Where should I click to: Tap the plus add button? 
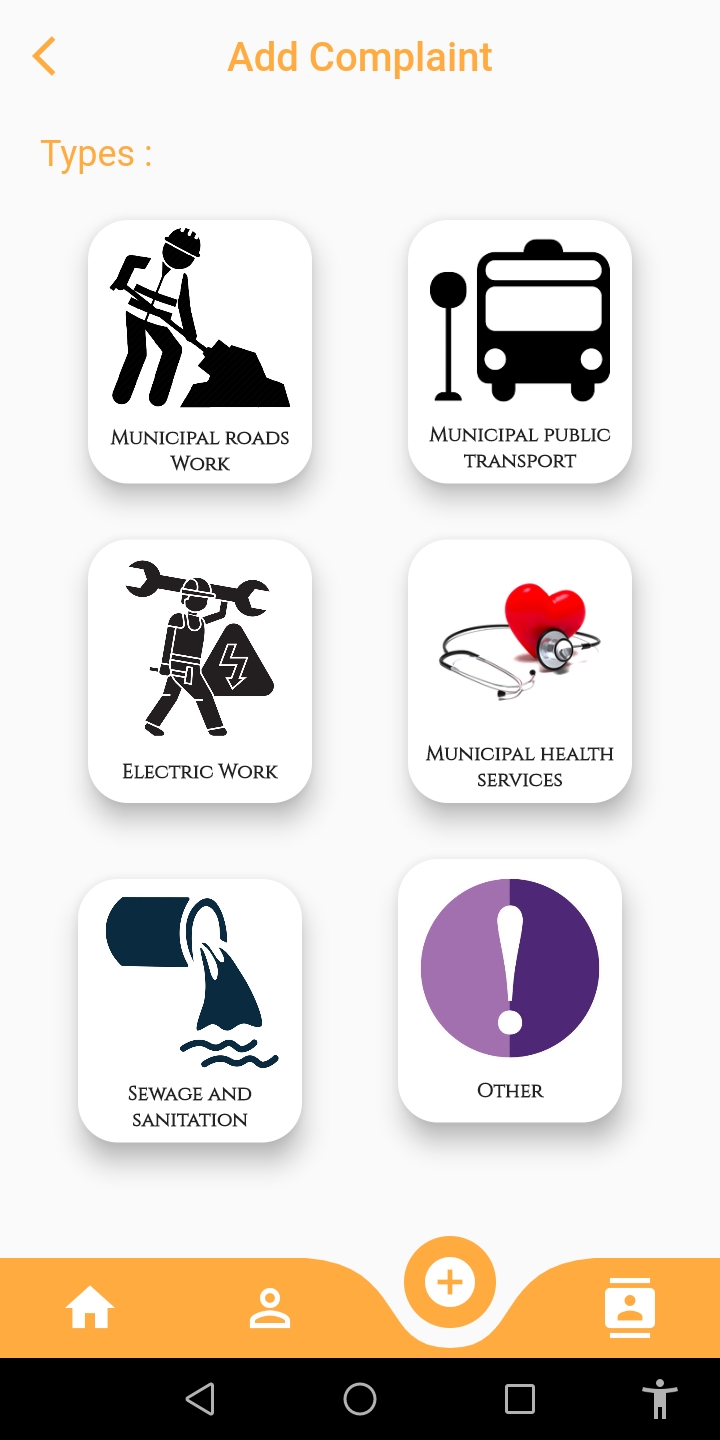pyautogui.click(x=450, y=1282)
